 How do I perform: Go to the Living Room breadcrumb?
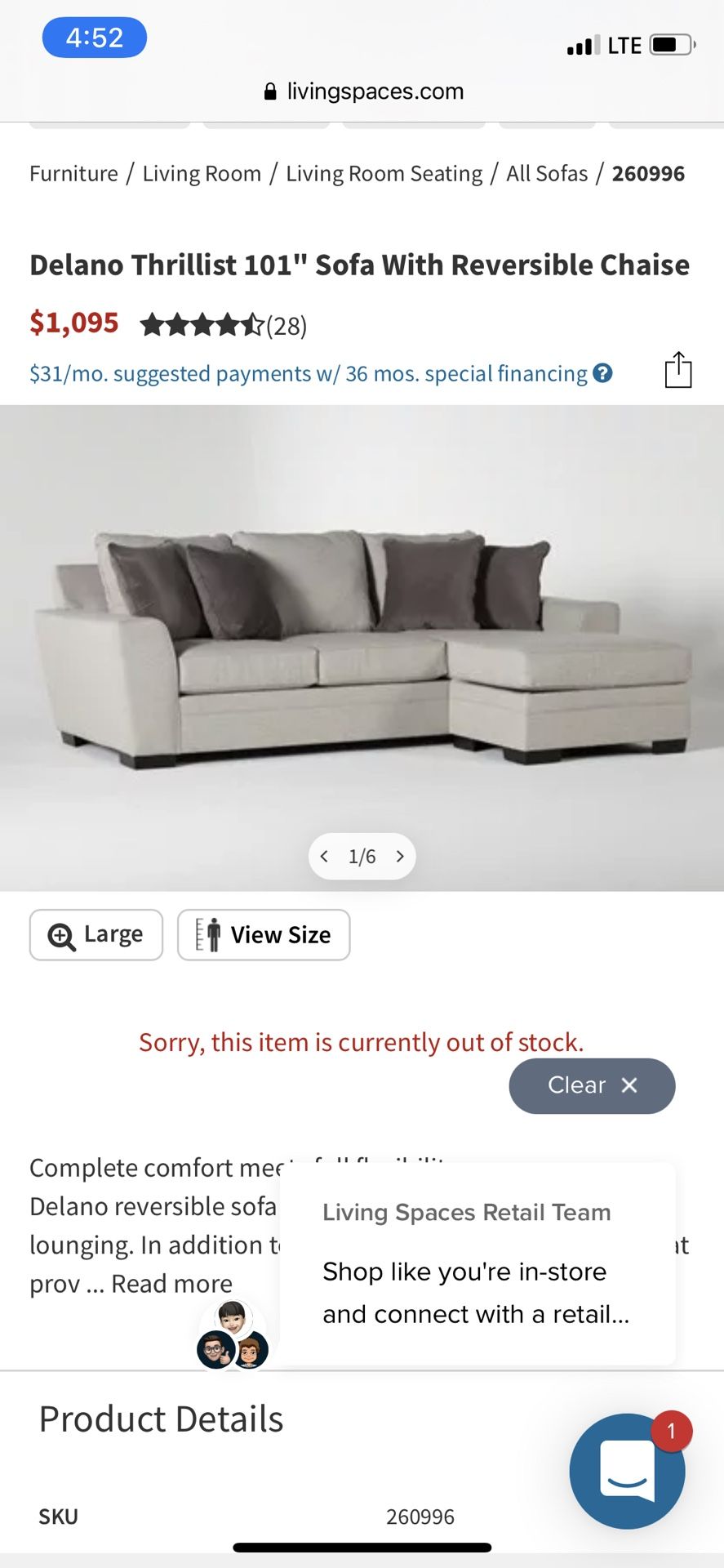coord(202,174)
